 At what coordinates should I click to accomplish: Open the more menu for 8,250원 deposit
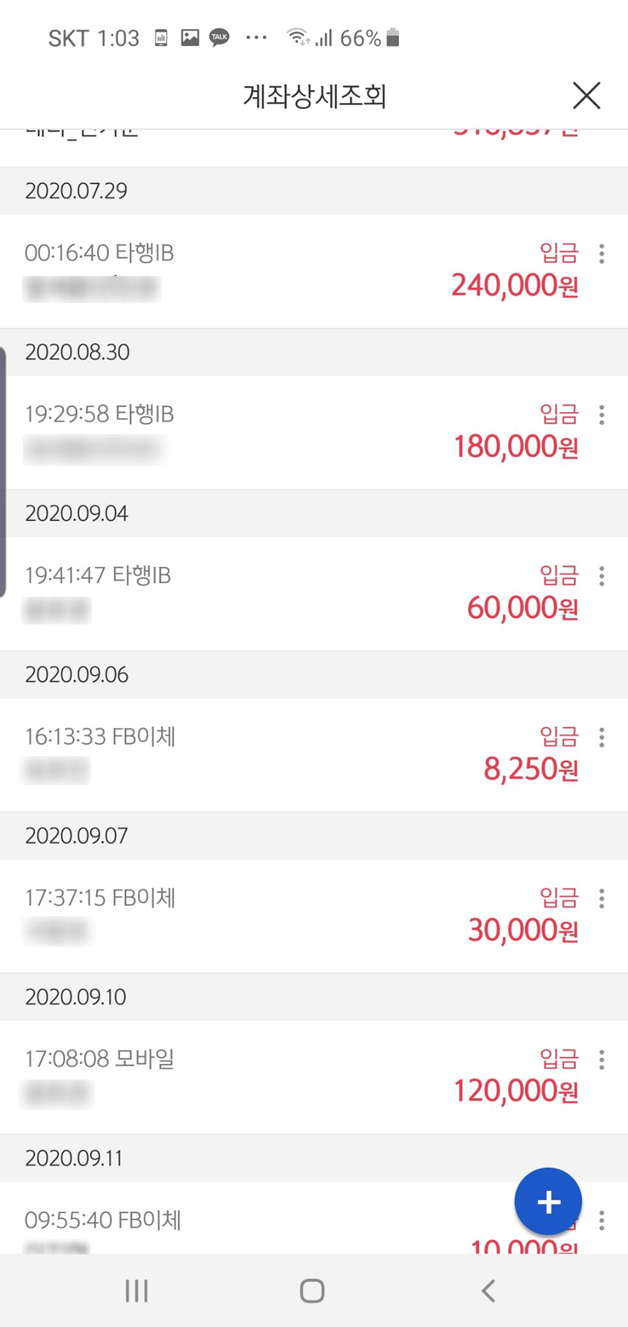pos(601,737)
